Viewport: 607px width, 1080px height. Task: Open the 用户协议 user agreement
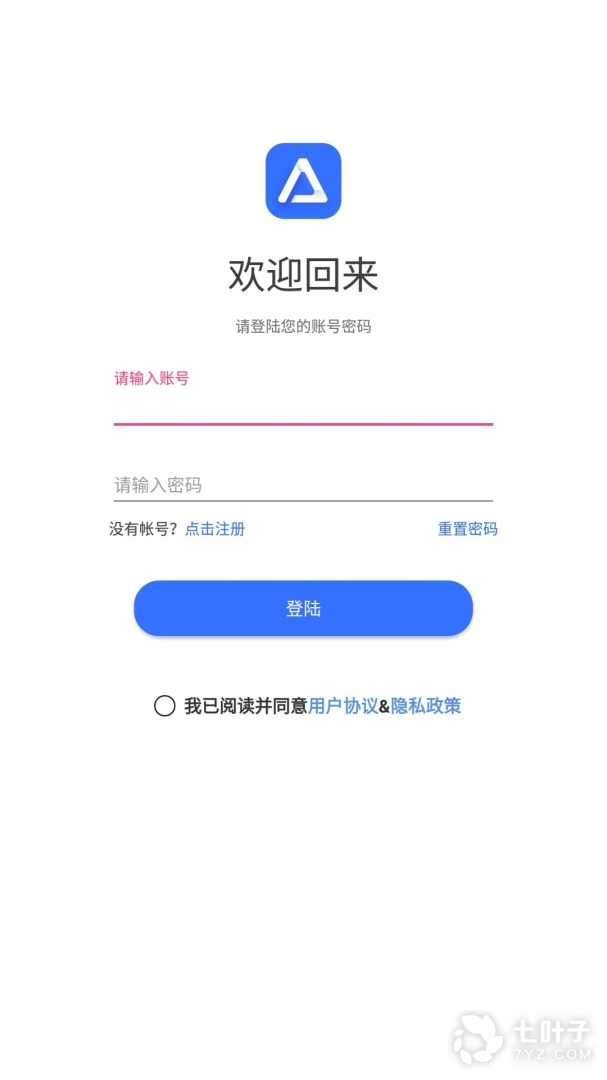(x=343, y=706)
